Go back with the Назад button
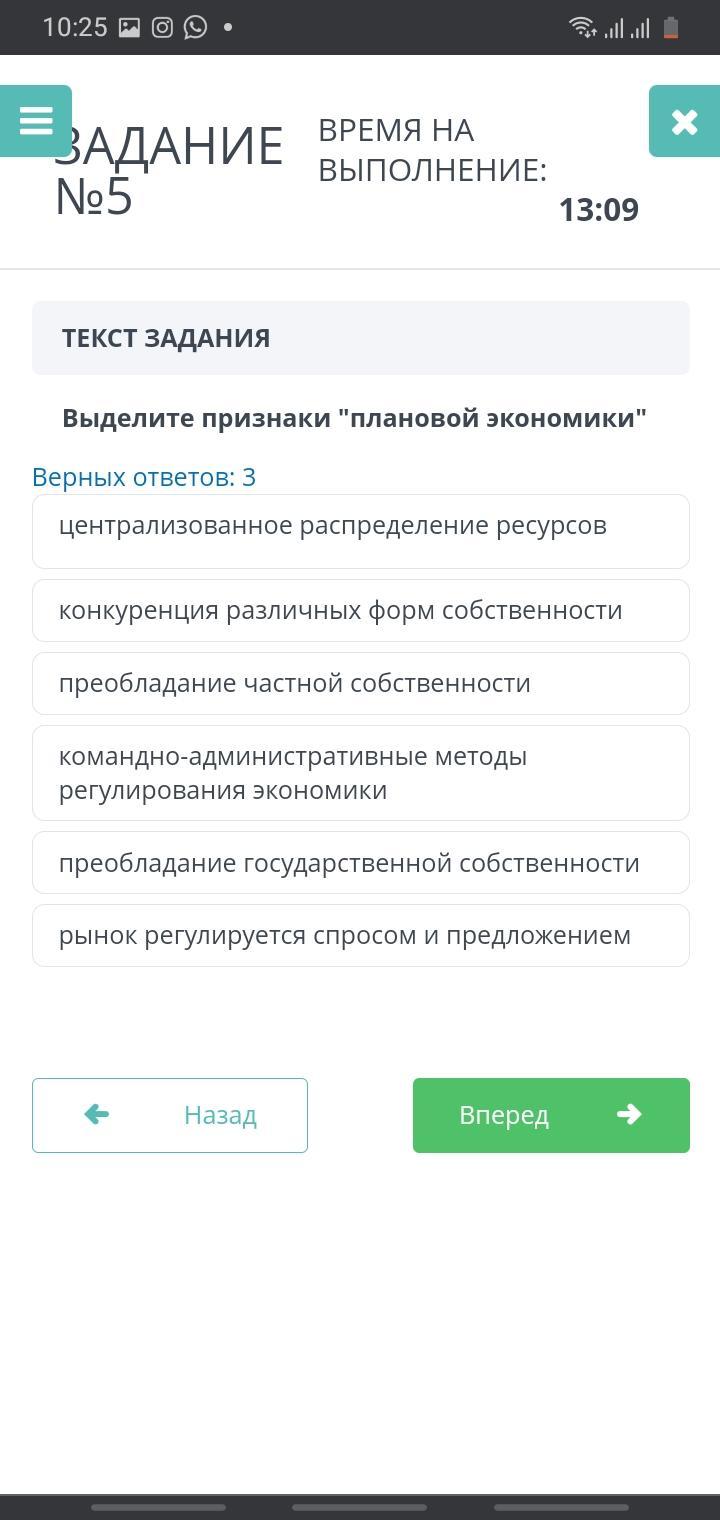This screenshot has height=1520, width=720. 170,1115
